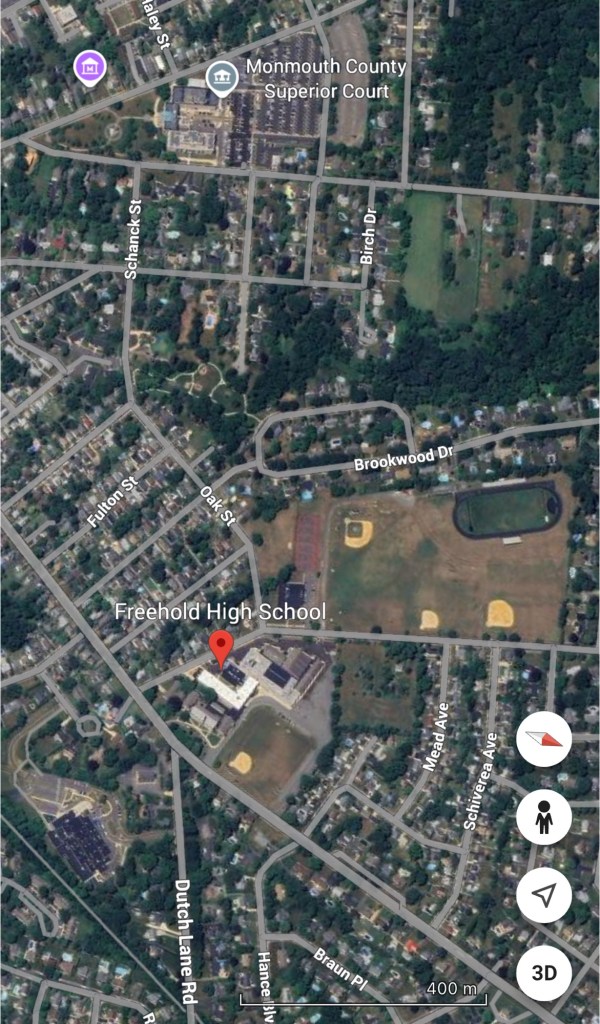Center map on my current location
Screen dimensions: 600x1024
(x=544, y=895)
